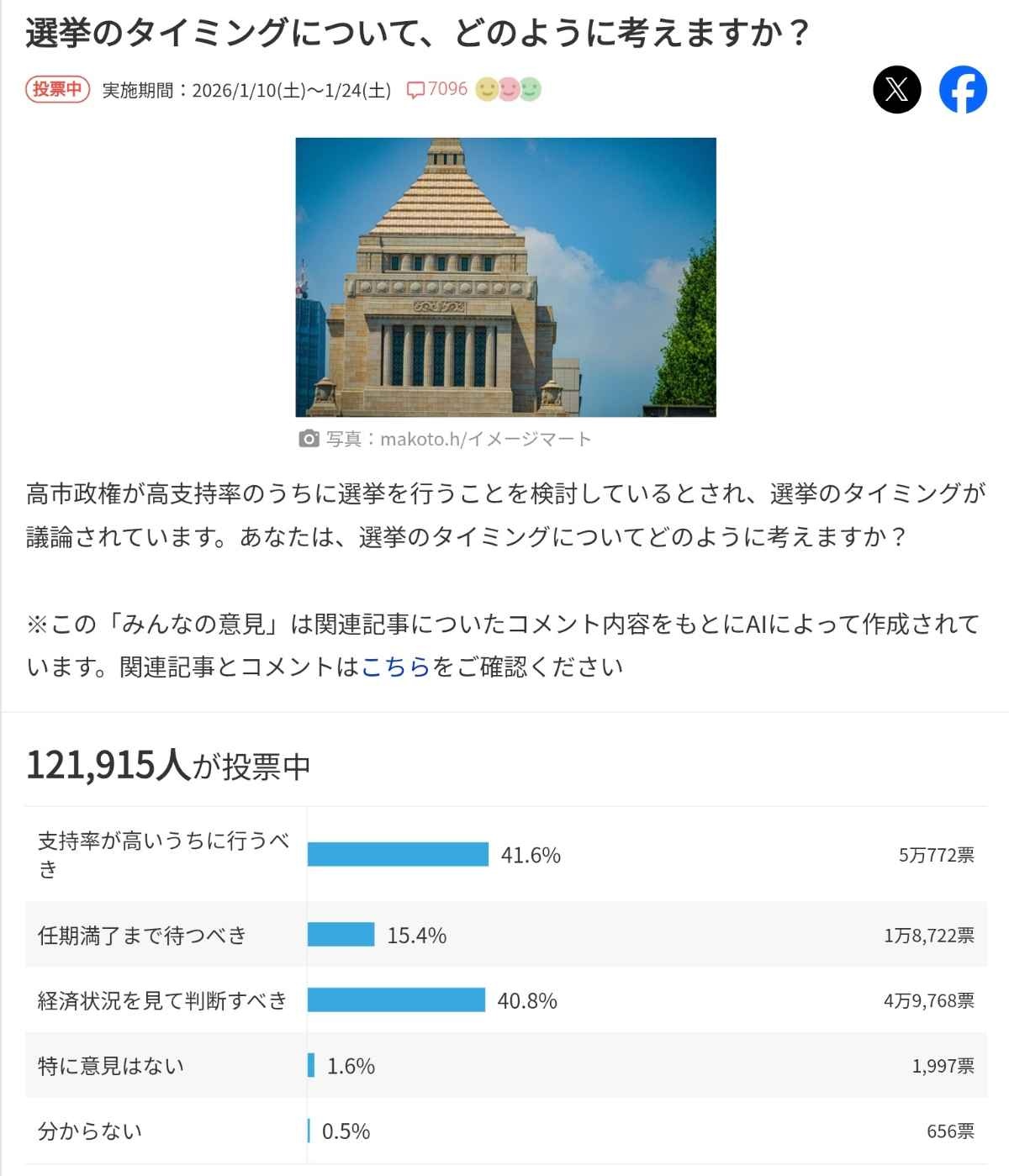
Task: Share this poll on X
Action: pyautogui.click(x=897, y=89)
